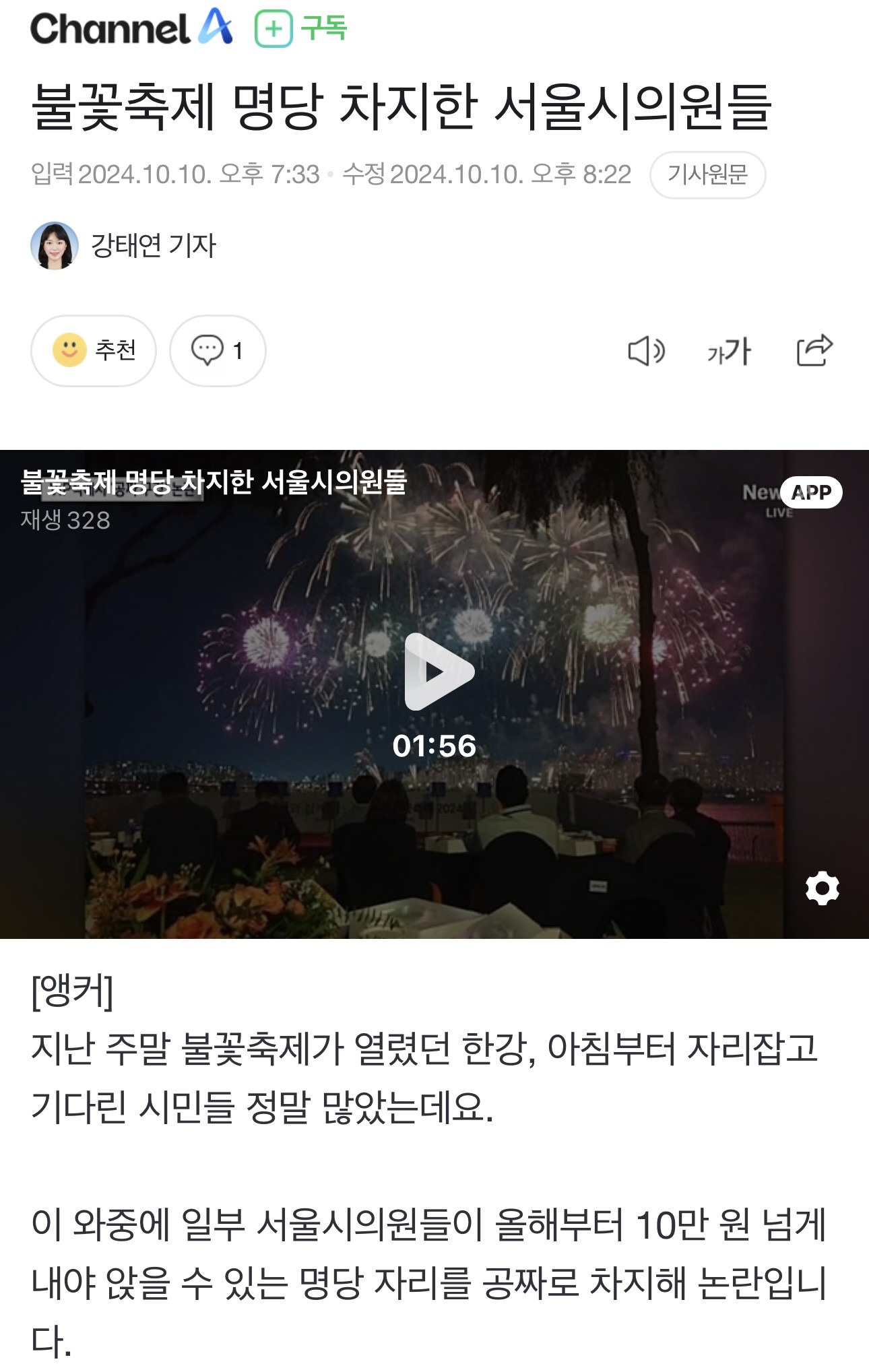869x1372 pixels.
Task: Open the original article via 기사원문
Action: [707, 175]
